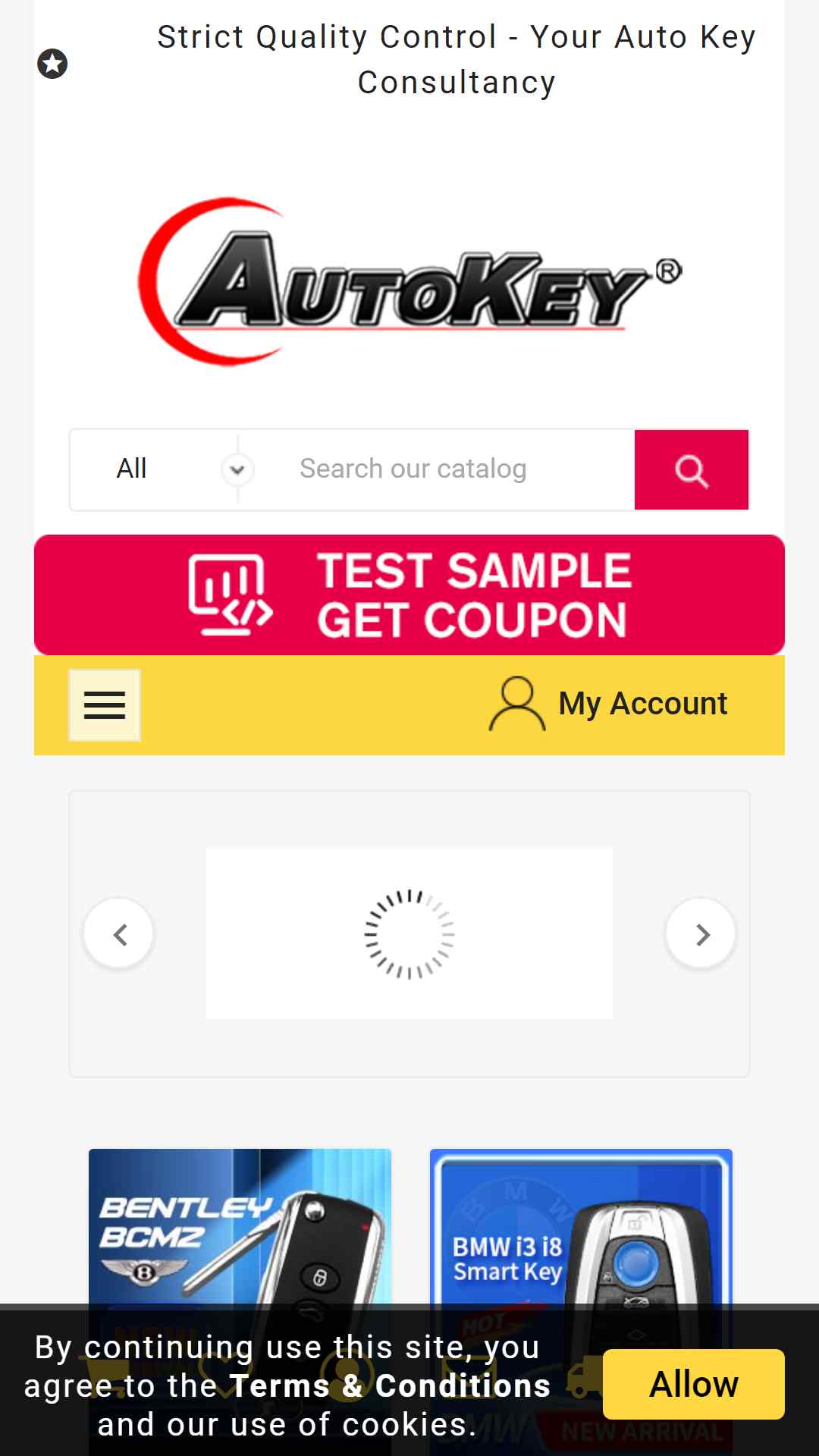Show the previous carousel slide

[119, 934]
